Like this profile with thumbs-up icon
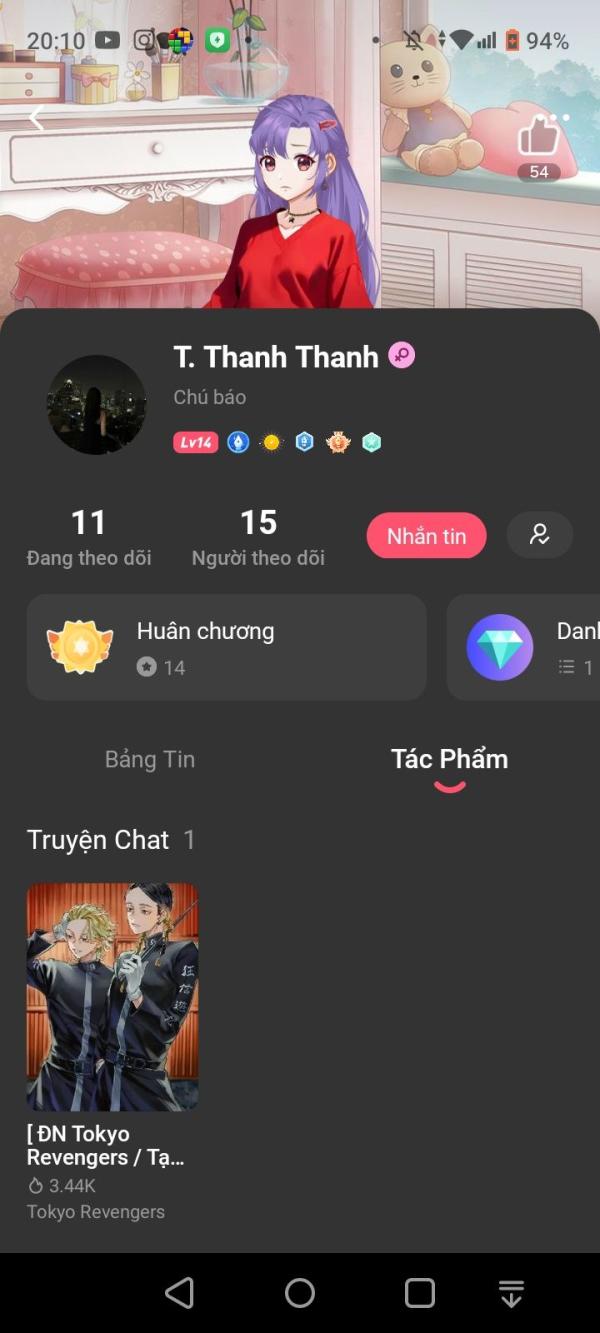 click(538, 138)
